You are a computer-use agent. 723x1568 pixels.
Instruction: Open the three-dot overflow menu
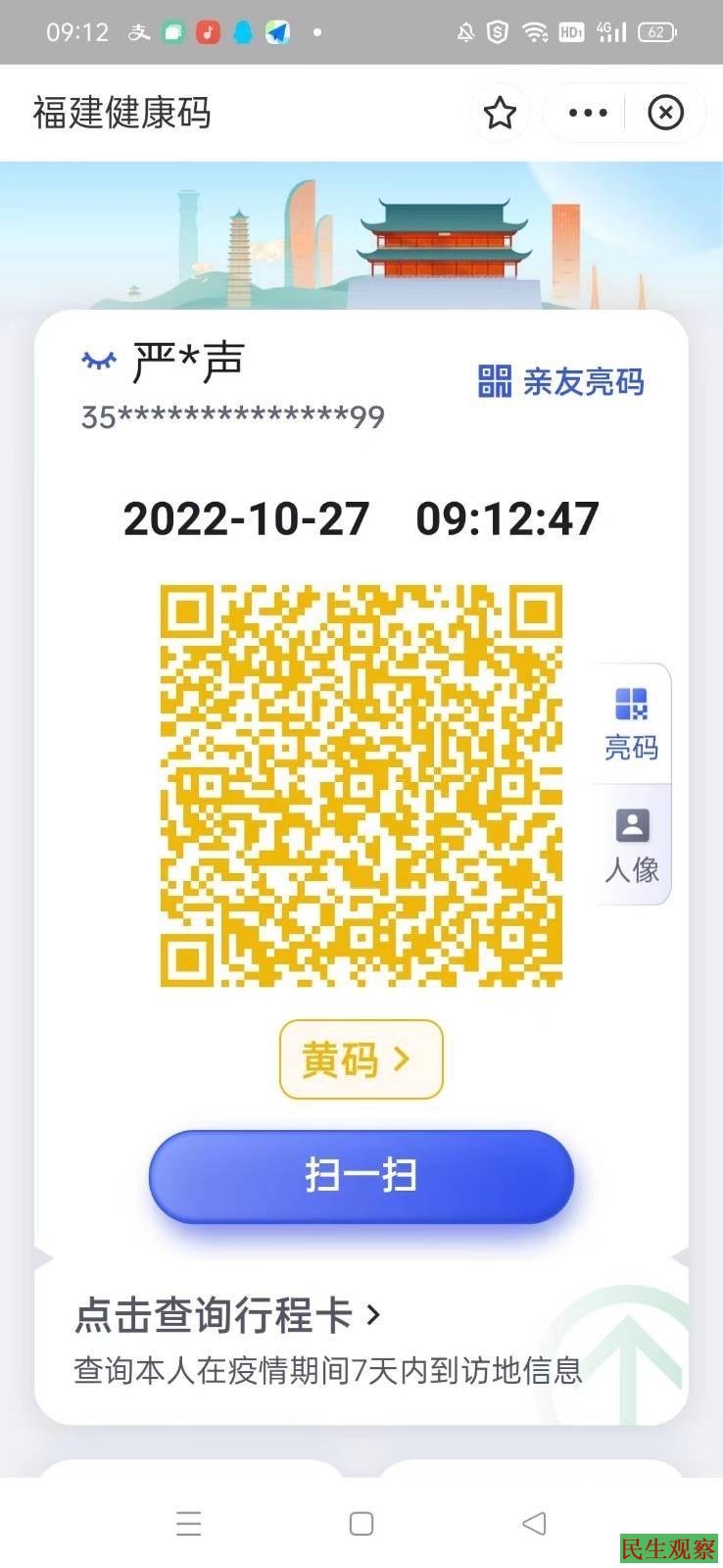[588, 113]
